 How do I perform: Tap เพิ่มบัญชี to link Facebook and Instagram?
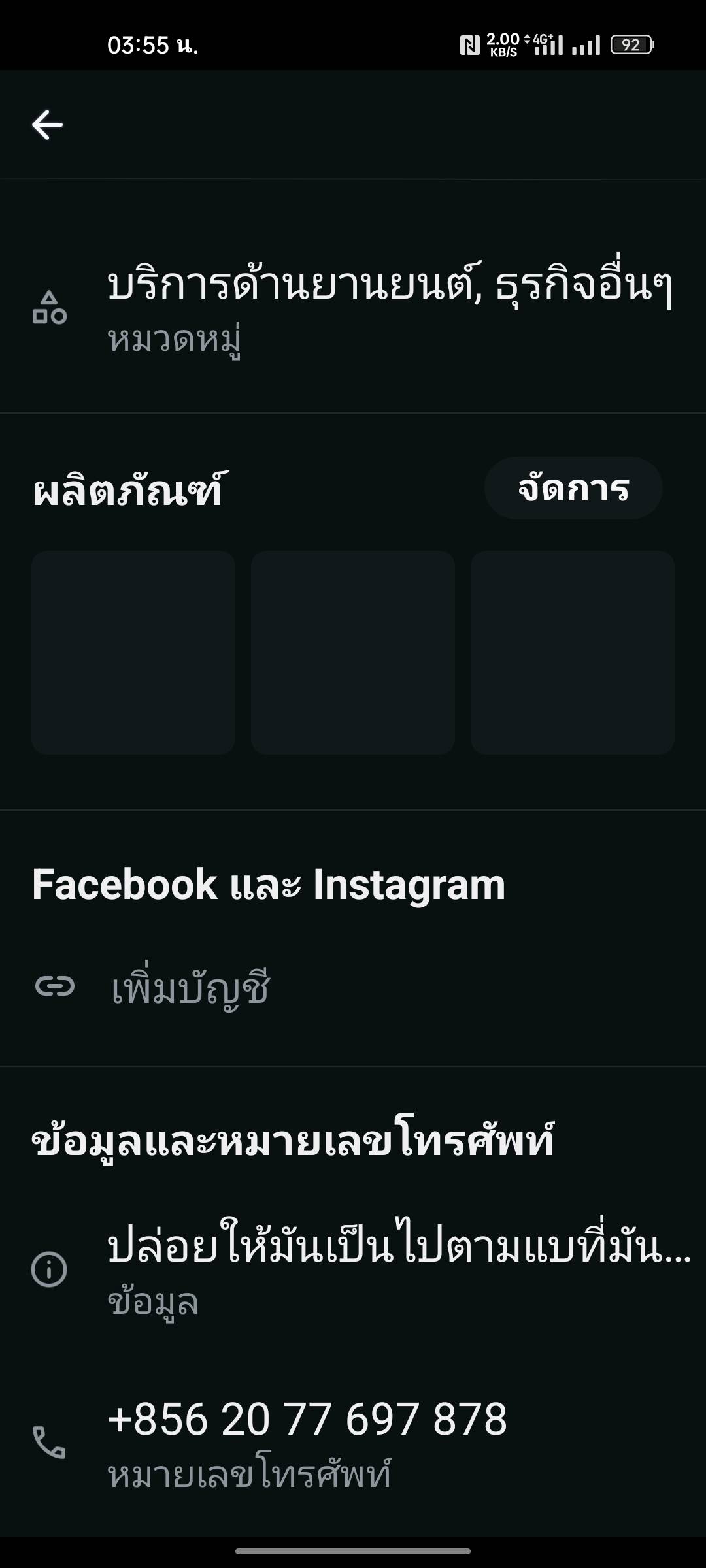point(190,988)
